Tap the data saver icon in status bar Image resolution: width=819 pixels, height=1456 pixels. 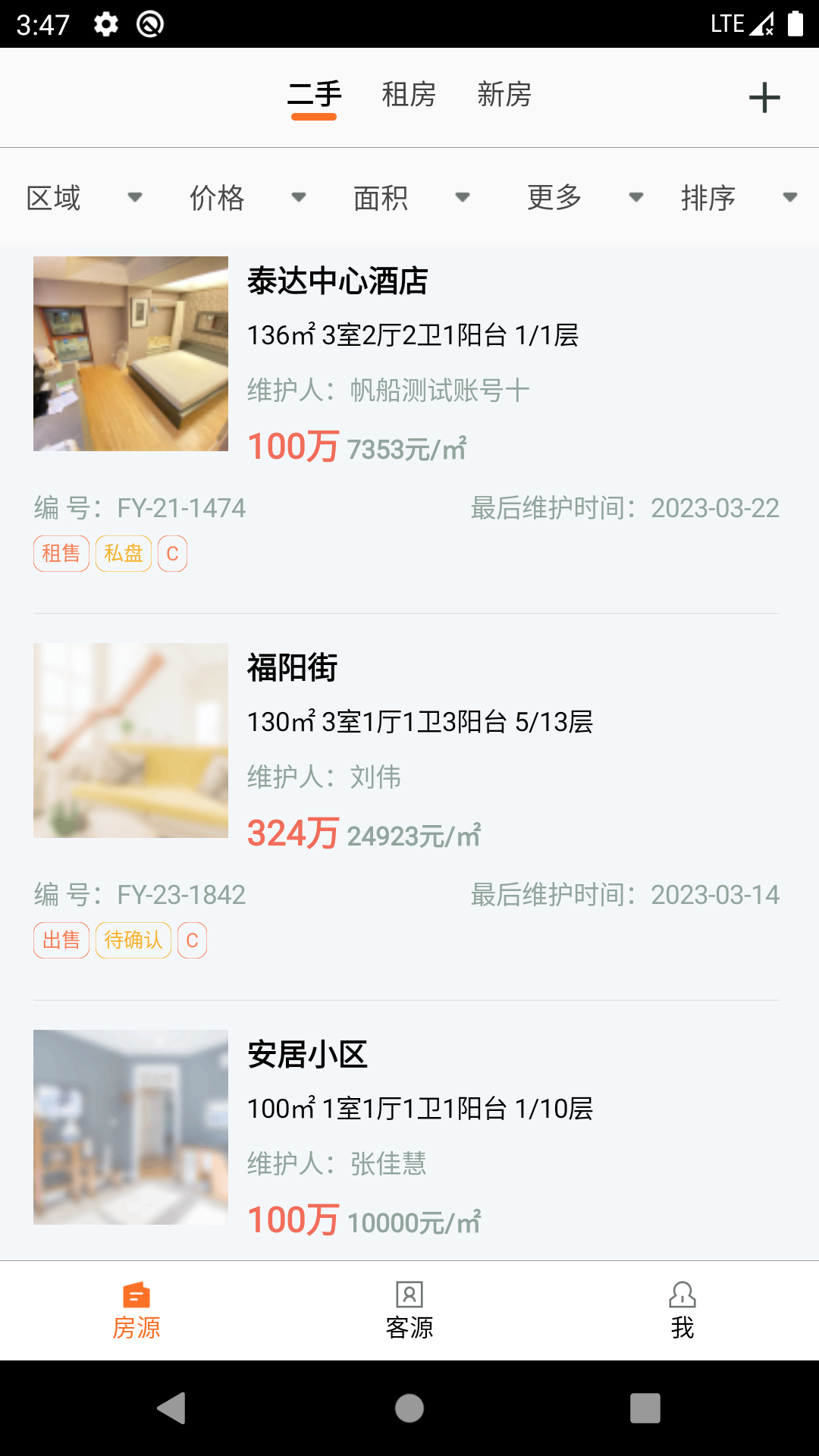pyautogui.click(x=149, y=24)
